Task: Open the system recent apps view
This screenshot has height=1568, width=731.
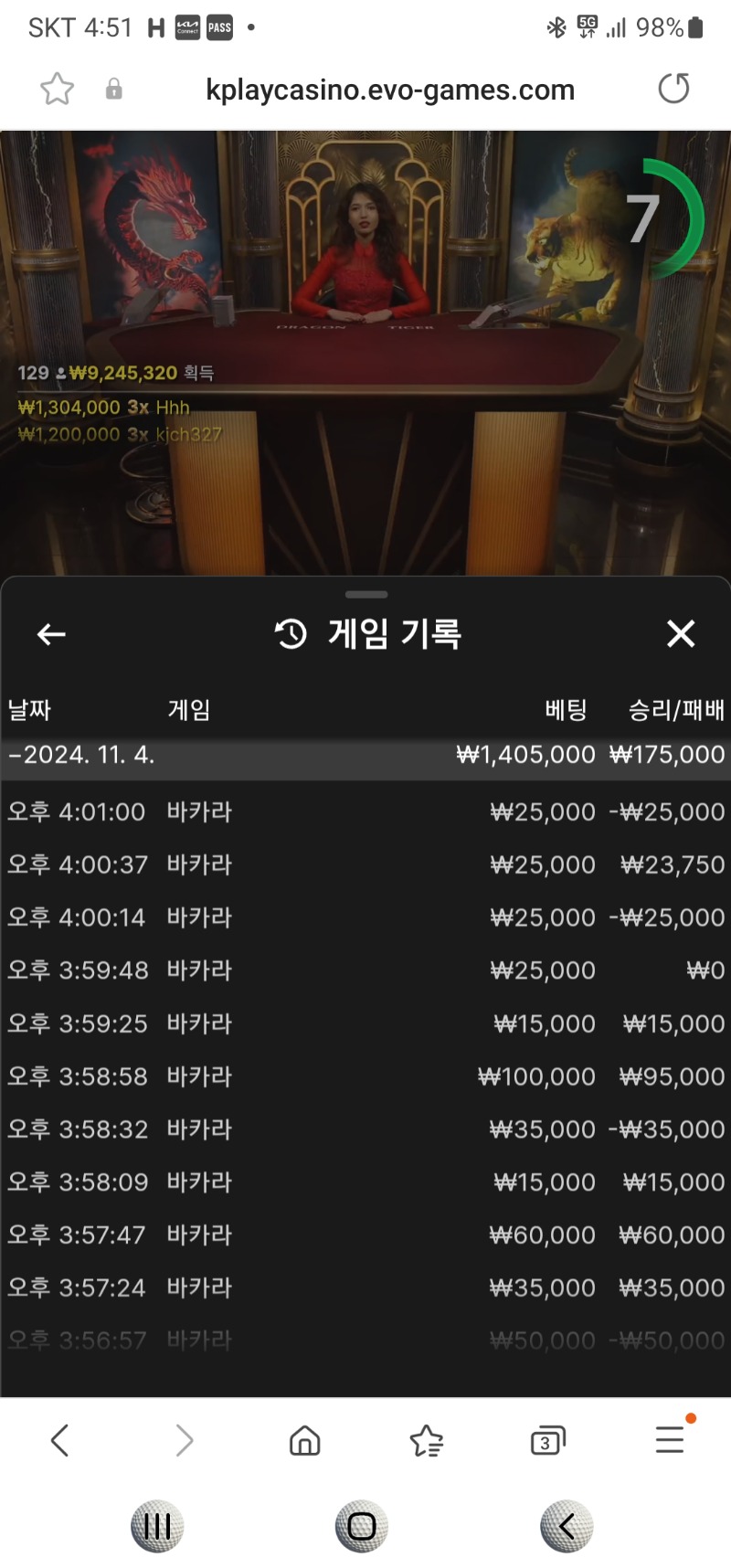Action: [x=157, y=1526]
